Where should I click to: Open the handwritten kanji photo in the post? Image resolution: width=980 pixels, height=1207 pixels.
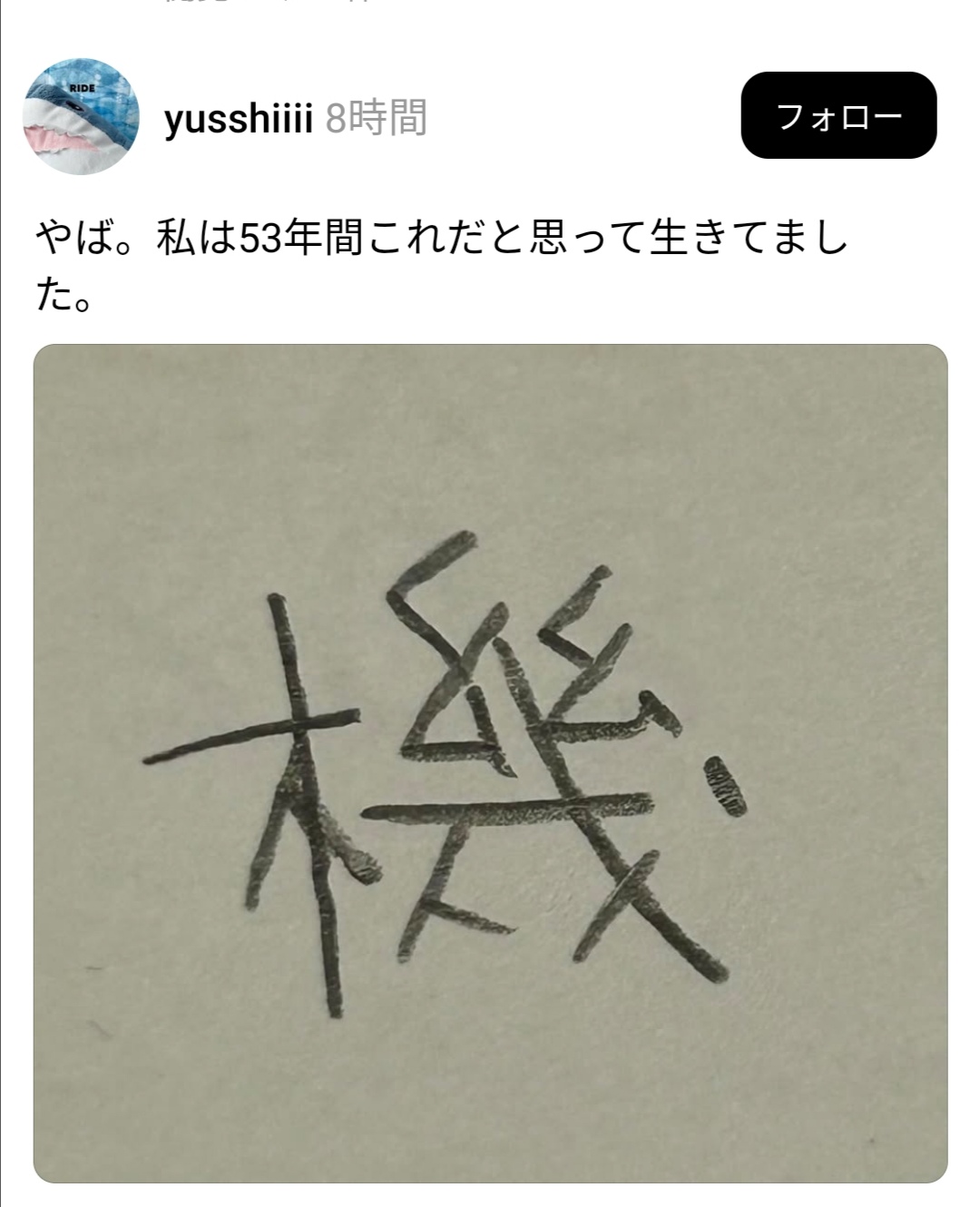[x=490, y=762]
